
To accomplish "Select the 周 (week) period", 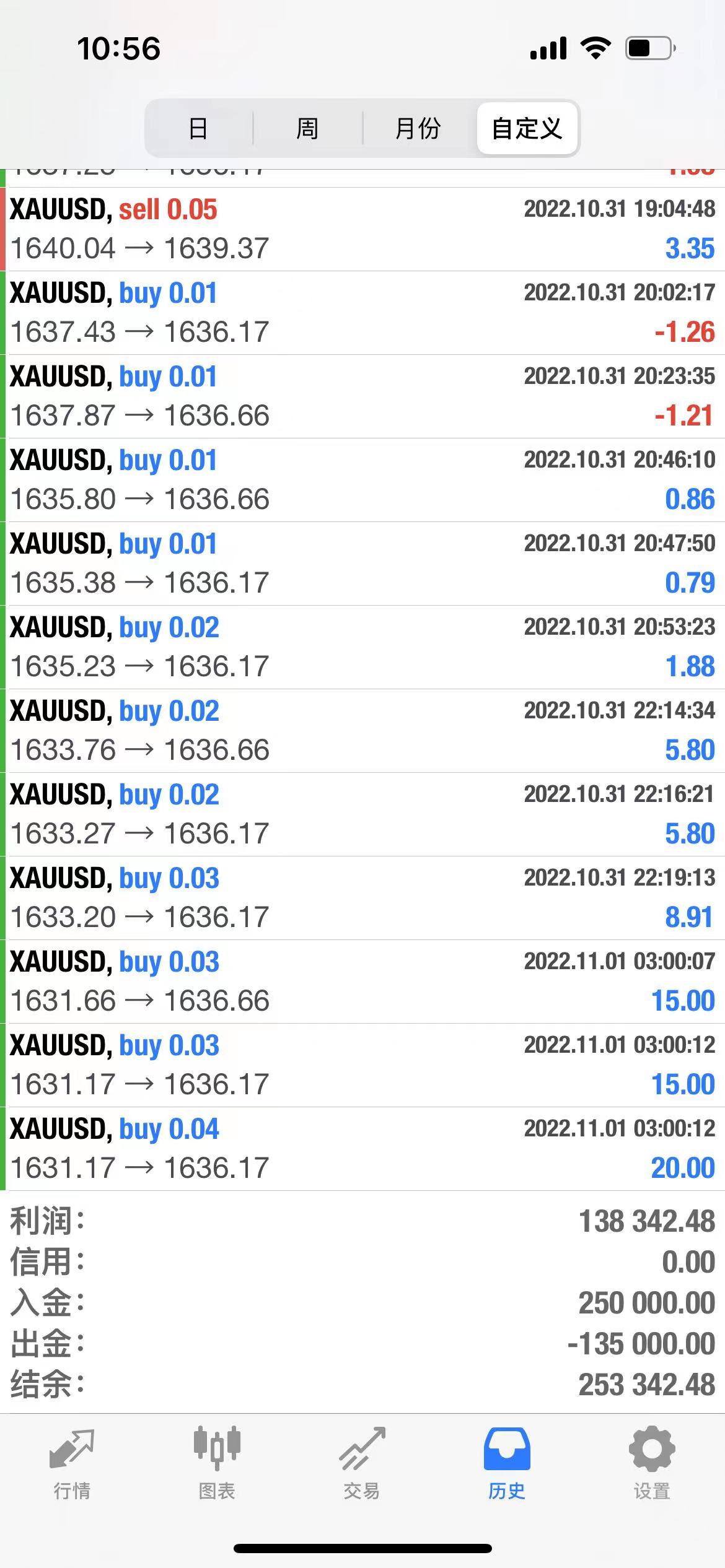I will pos(307,128).
